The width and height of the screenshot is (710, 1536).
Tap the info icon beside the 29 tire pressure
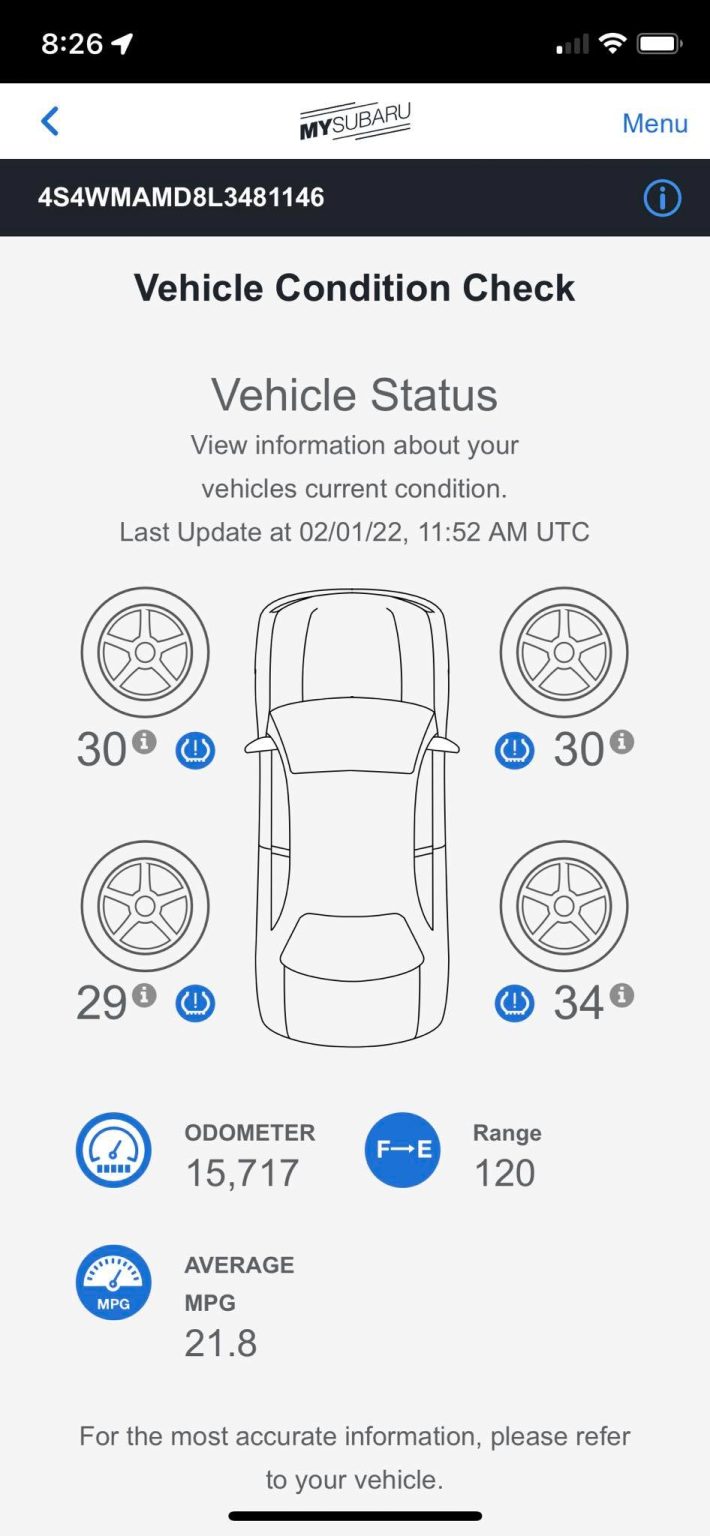click(x=145, y=995)
